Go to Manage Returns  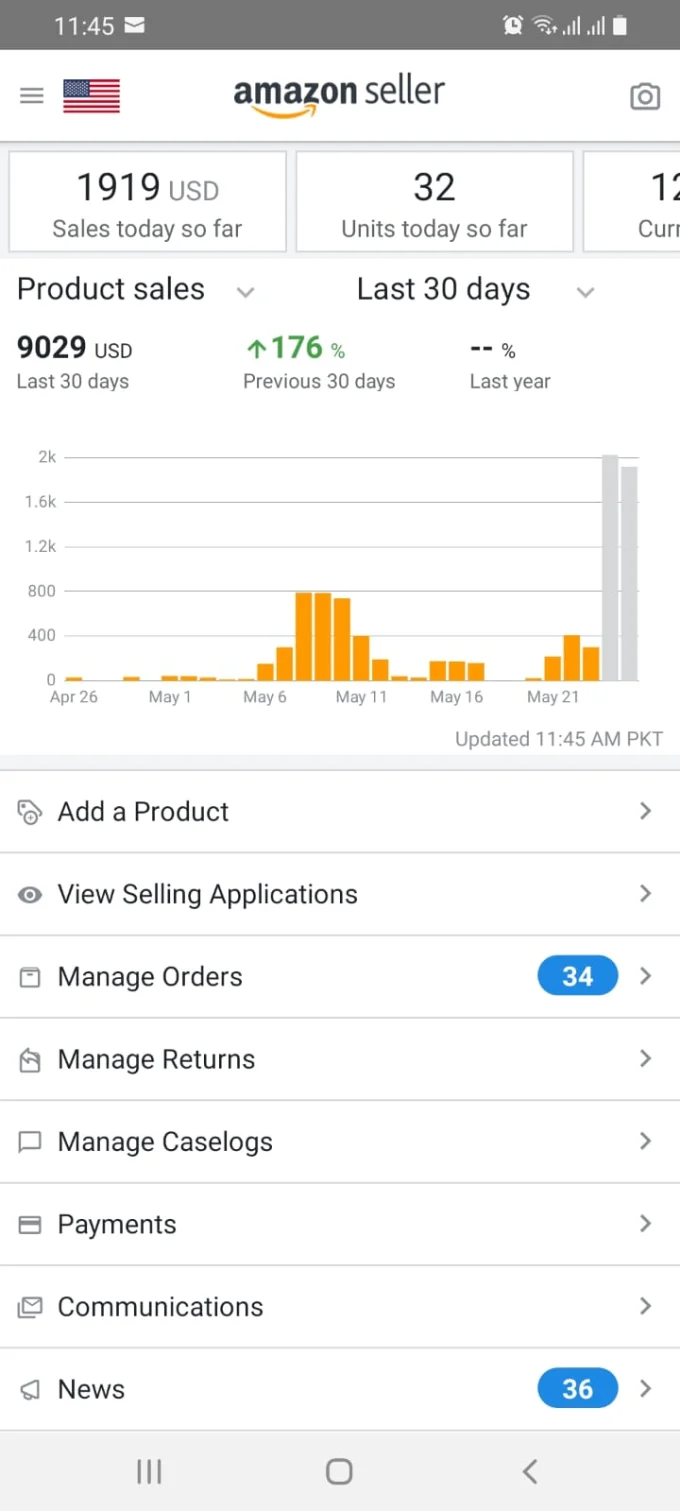[340, 1059]
